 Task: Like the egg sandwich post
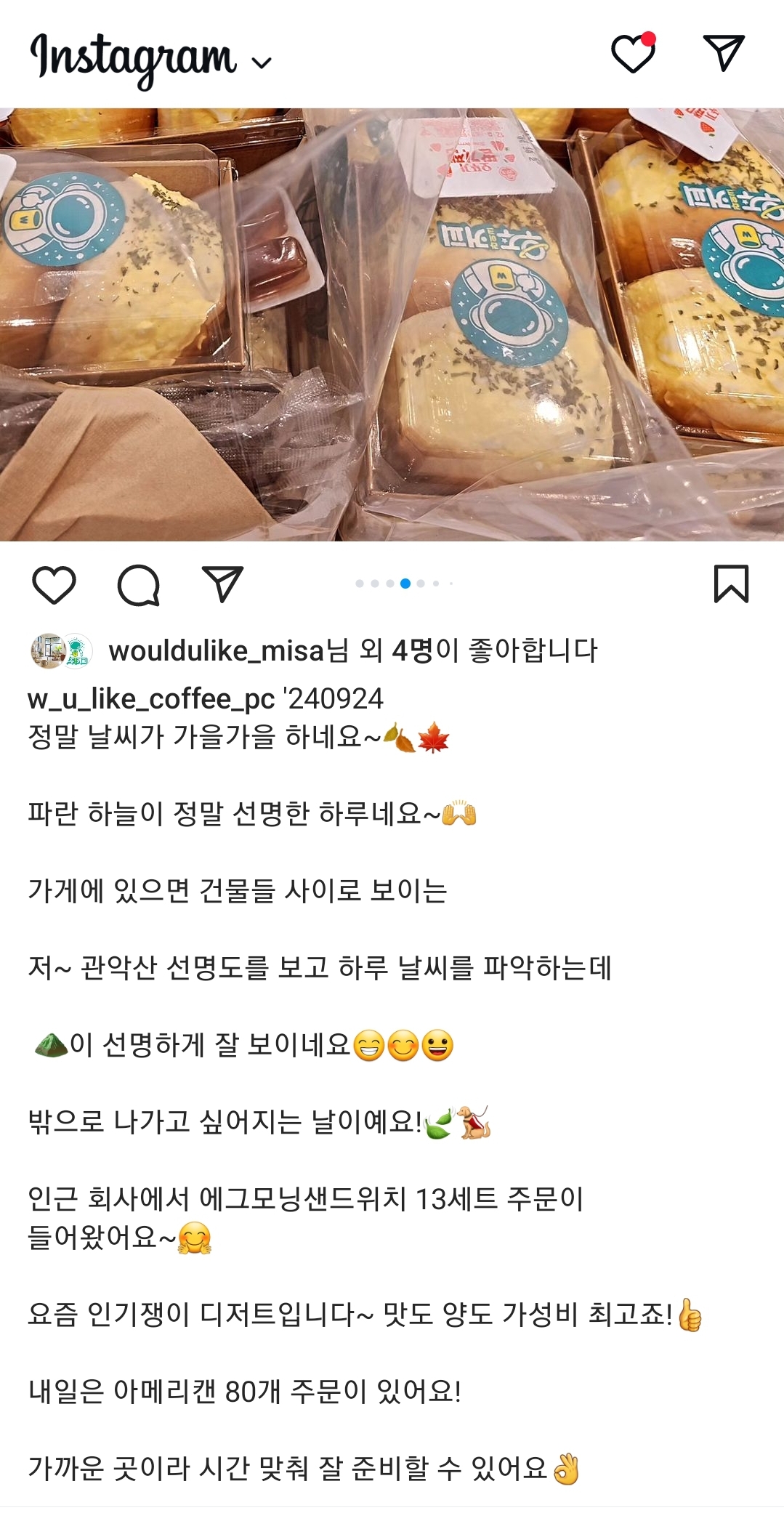pos(54,585)
